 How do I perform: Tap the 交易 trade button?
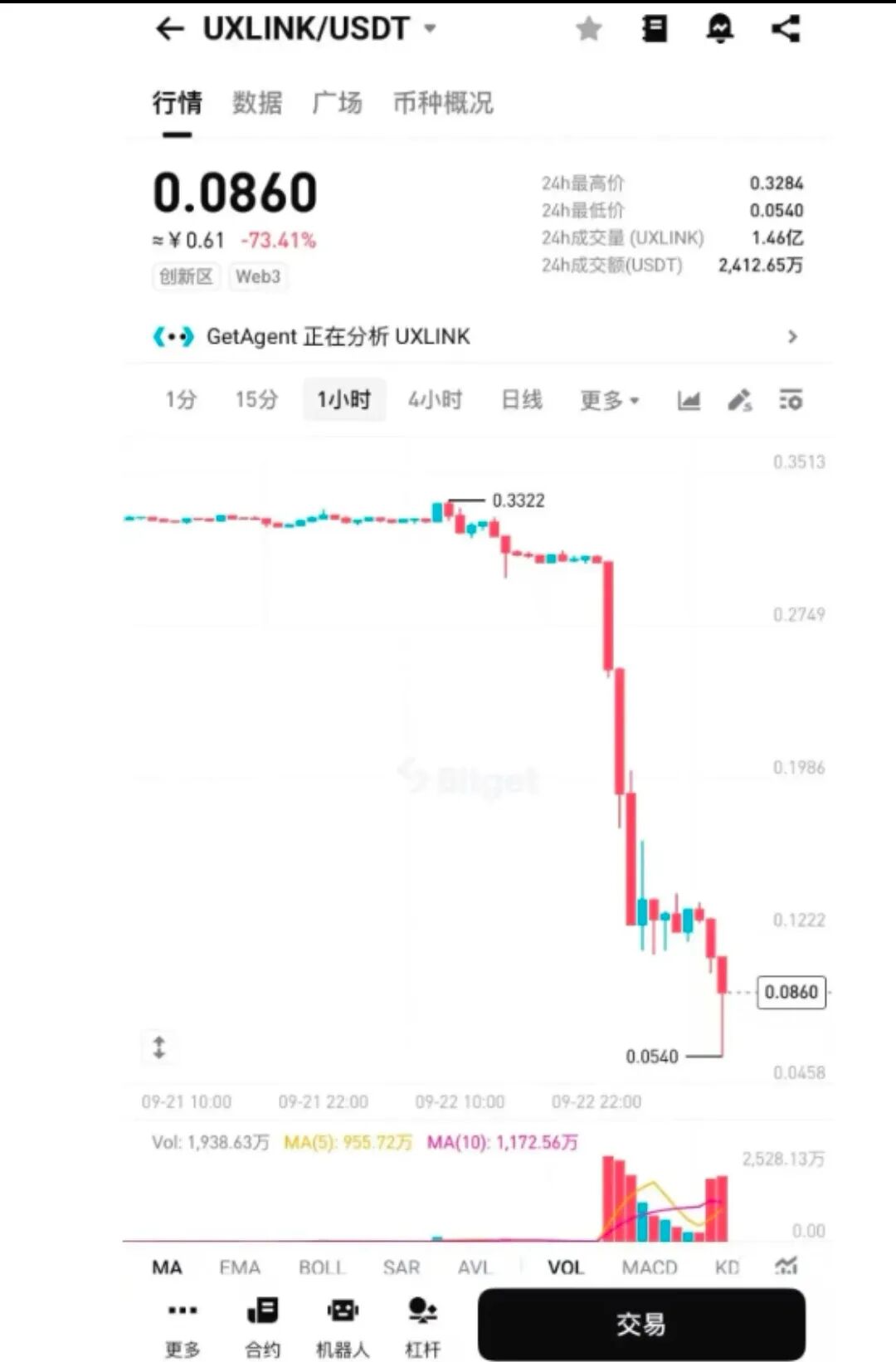[640, 1324]
